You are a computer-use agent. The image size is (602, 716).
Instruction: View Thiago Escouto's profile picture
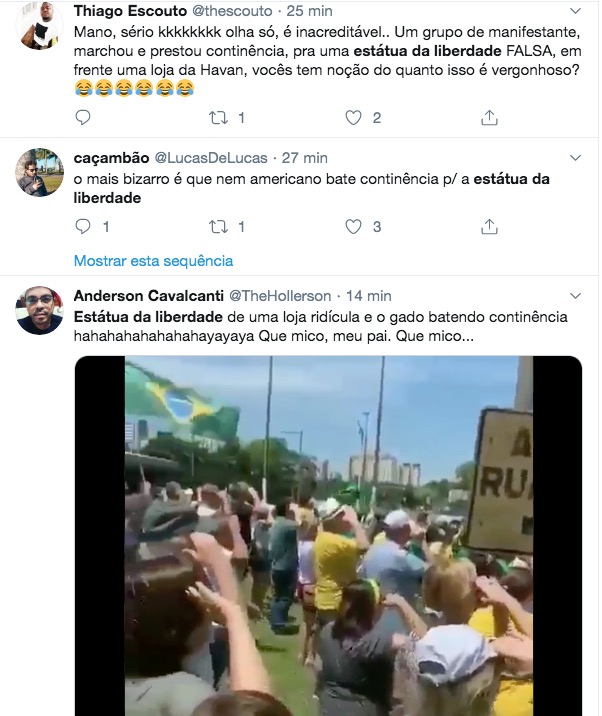(x=40, y=27)
